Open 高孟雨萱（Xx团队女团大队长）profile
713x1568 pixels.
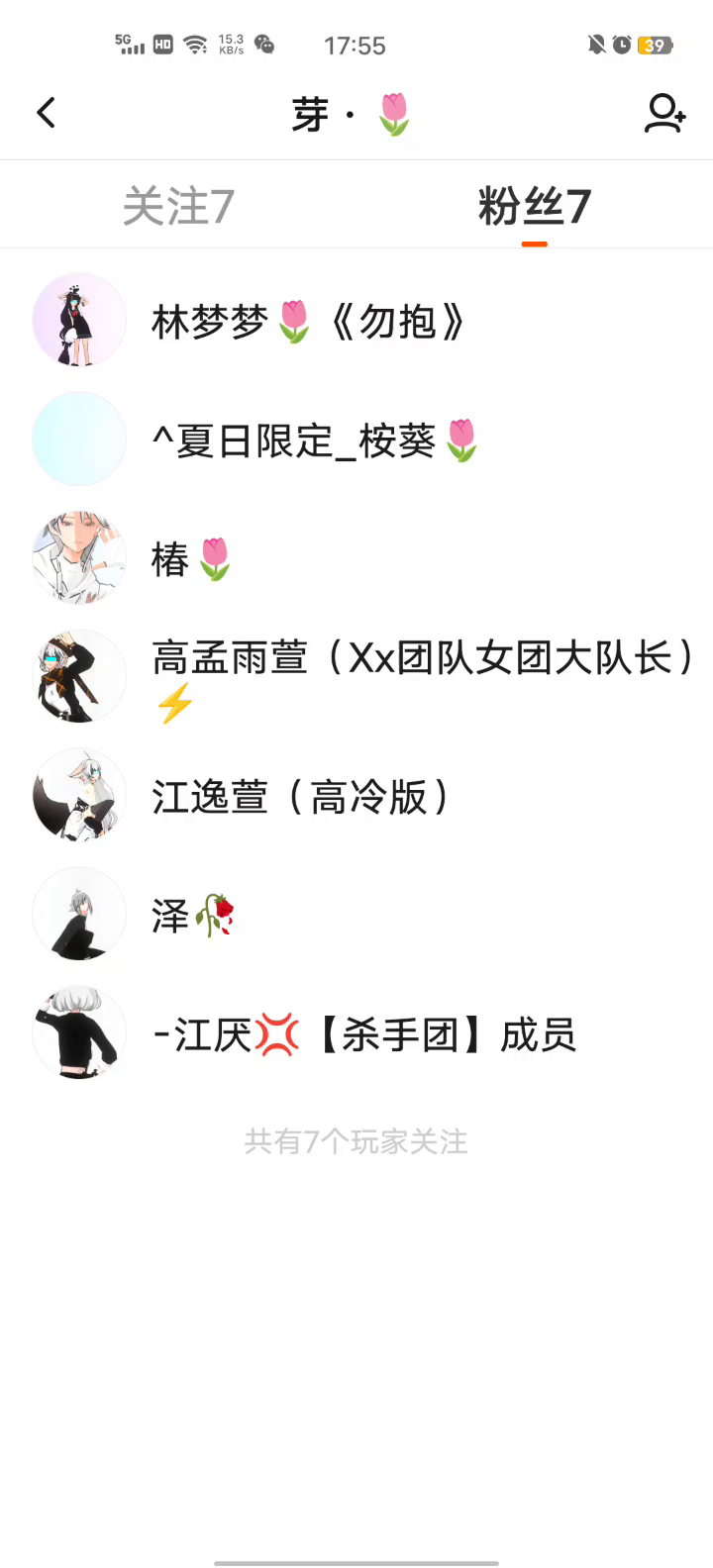(421, 659)
